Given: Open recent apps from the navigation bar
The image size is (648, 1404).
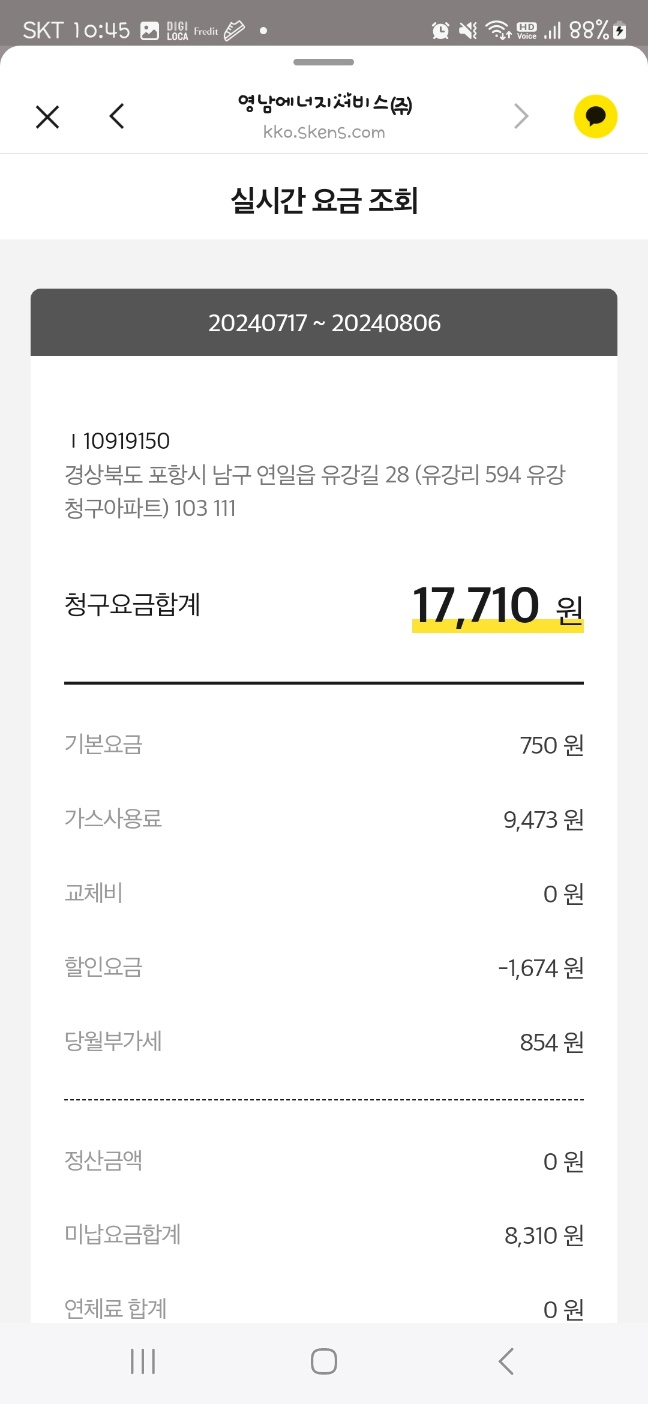Looking at the screenshot, I should (x=143, y=1361).
